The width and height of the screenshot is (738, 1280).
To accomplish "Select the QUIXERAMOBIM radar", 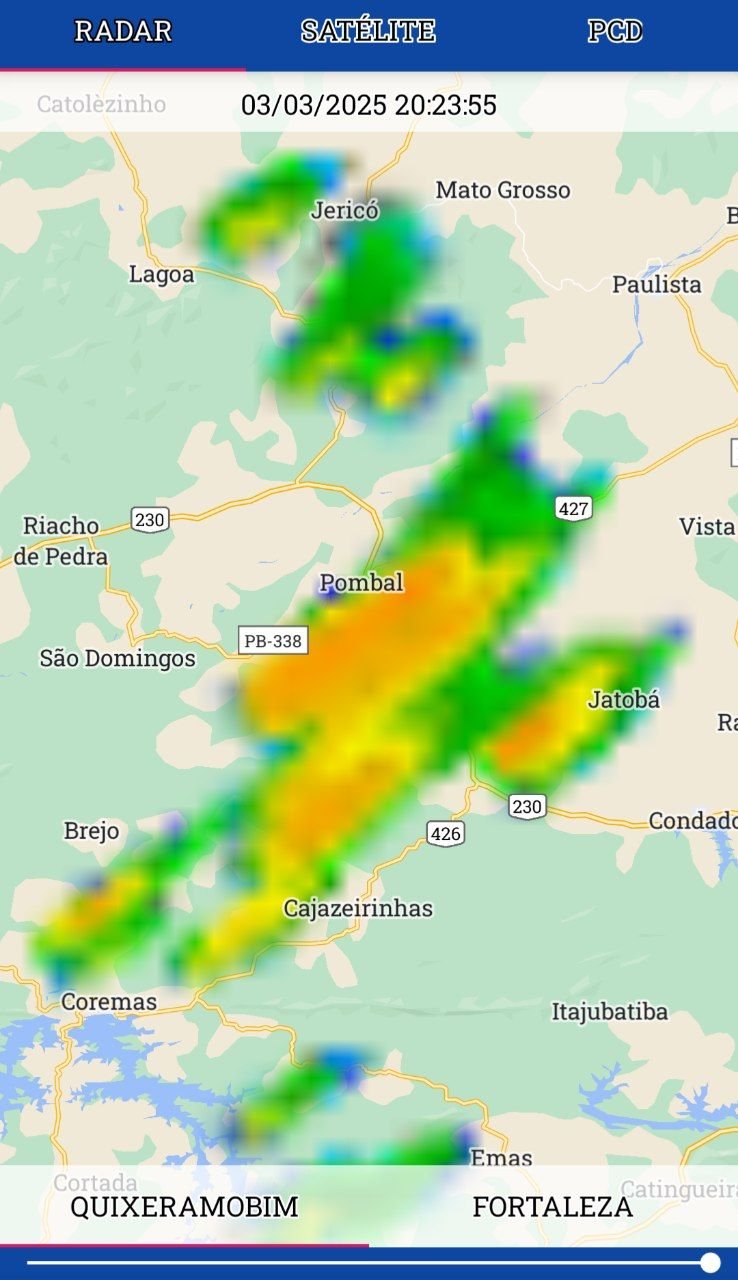I will [x=184, y=1207].
